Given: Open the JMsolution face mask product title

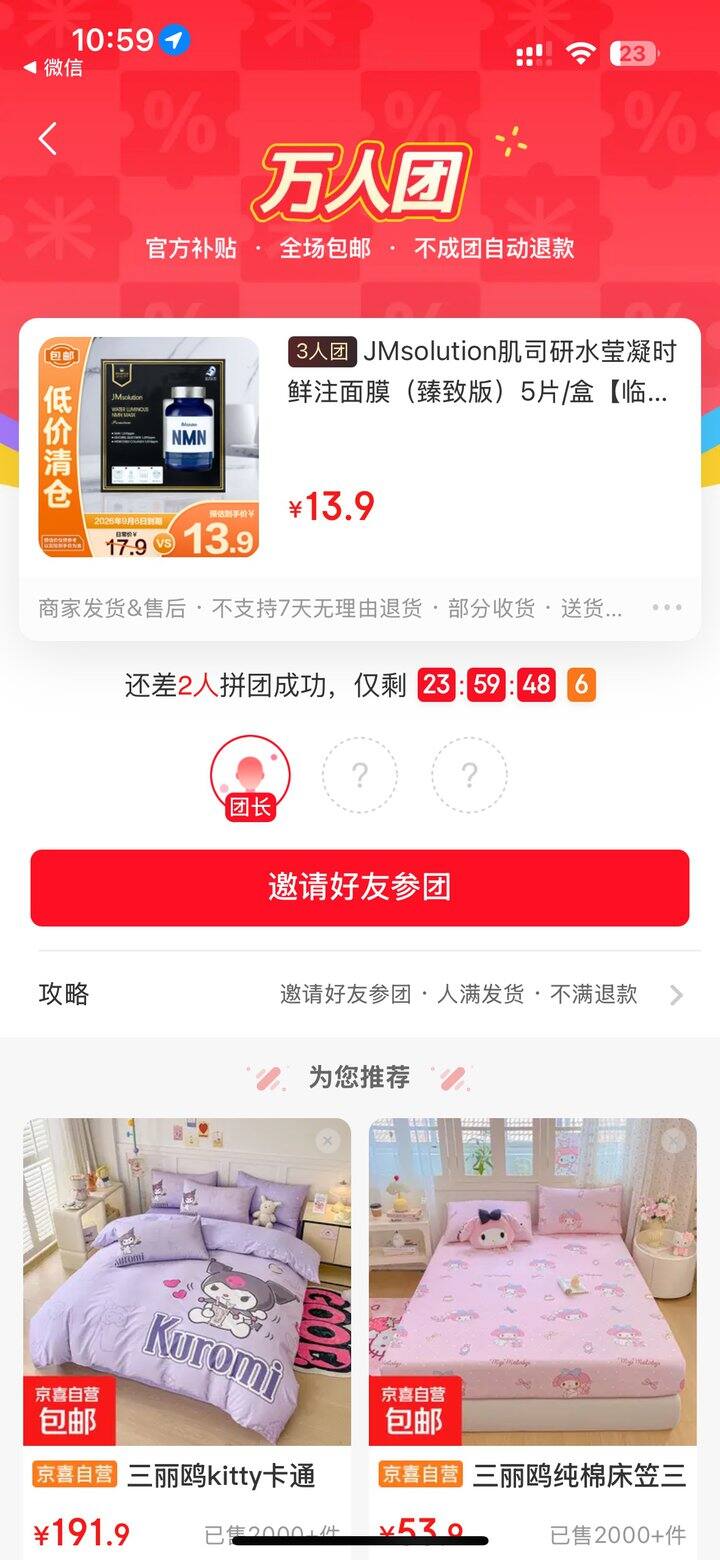Looking at the screenshot, I should [480, 373].
